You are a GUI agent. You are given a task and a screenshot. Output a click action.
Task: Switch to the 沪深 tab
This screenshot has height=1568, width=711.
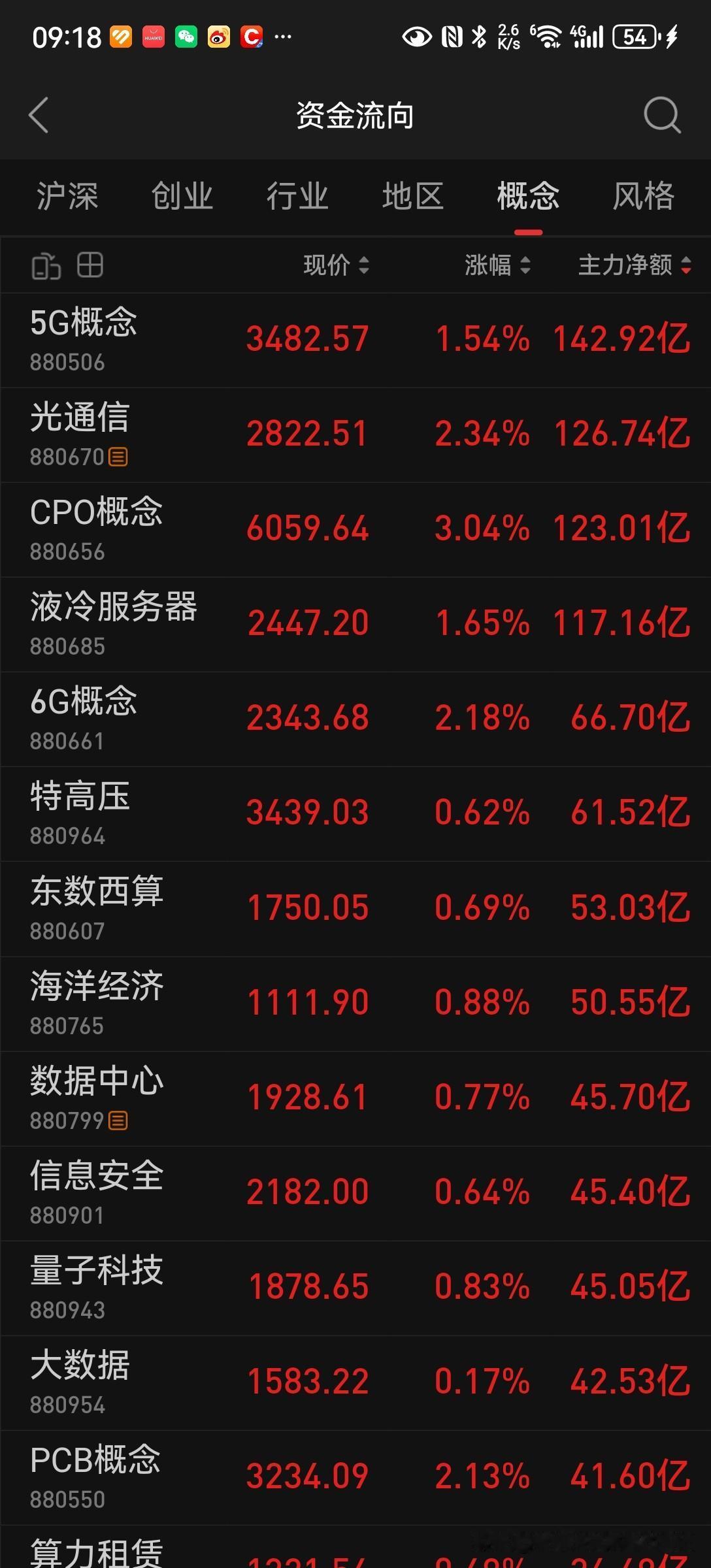tap(67, 196)
